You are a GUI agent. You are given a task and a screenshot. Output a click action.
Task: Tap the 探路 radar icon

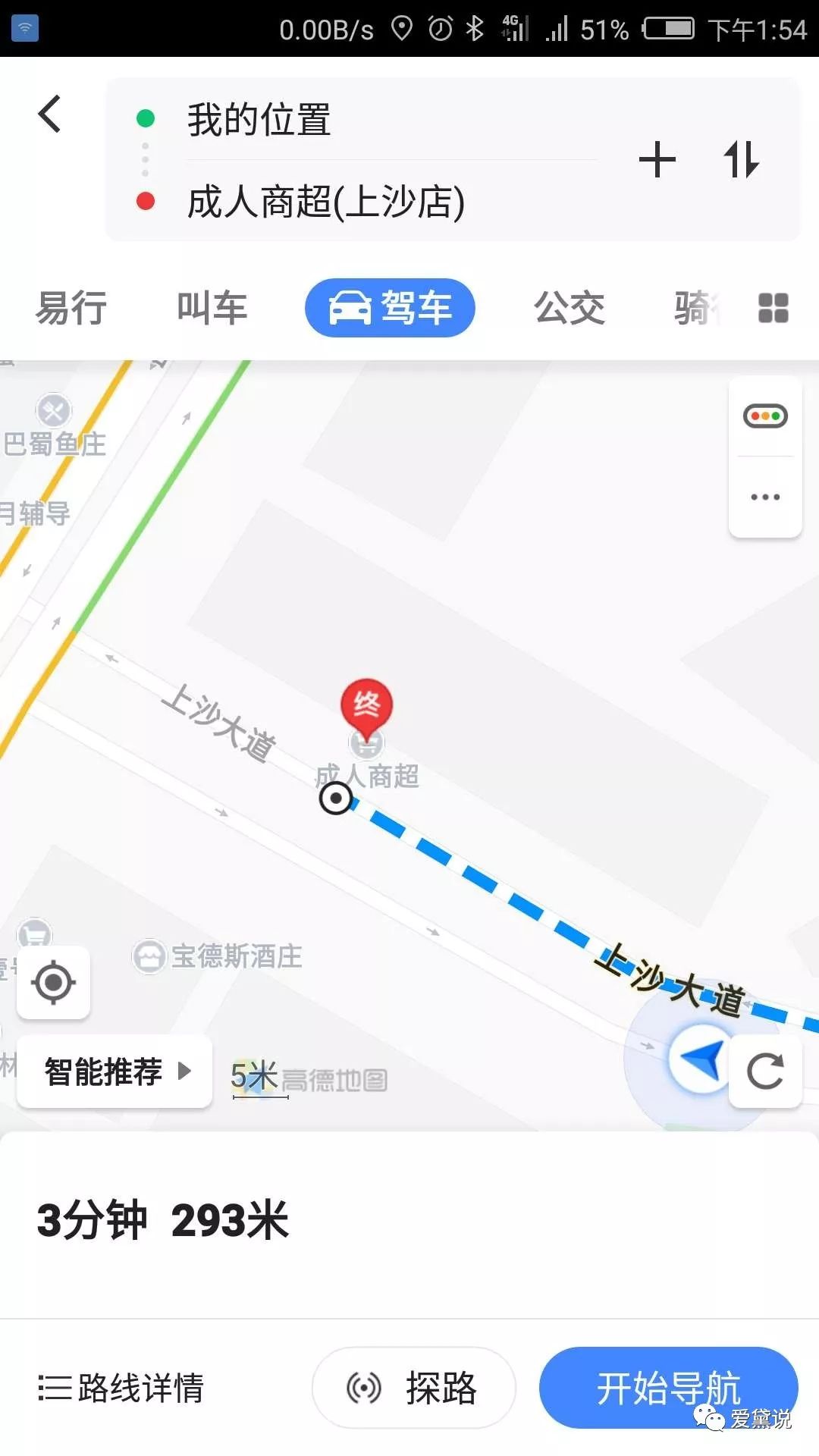click(364, 1388)
